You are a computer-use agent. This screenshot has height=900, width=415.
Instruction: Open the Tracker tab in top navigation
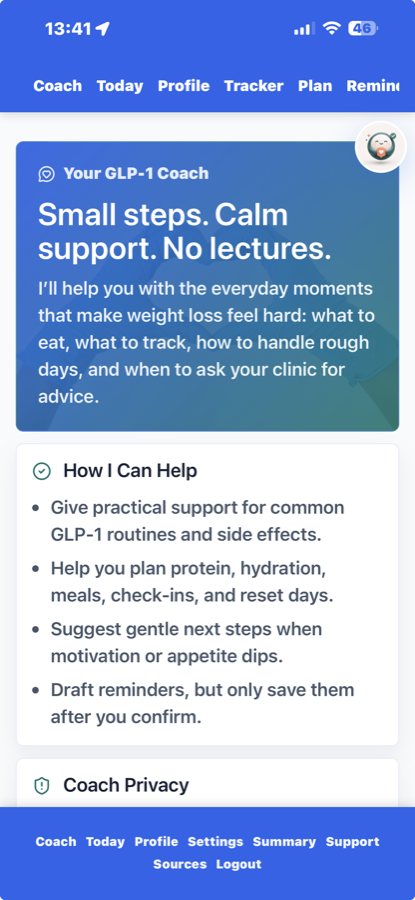(x=254, y=86)
